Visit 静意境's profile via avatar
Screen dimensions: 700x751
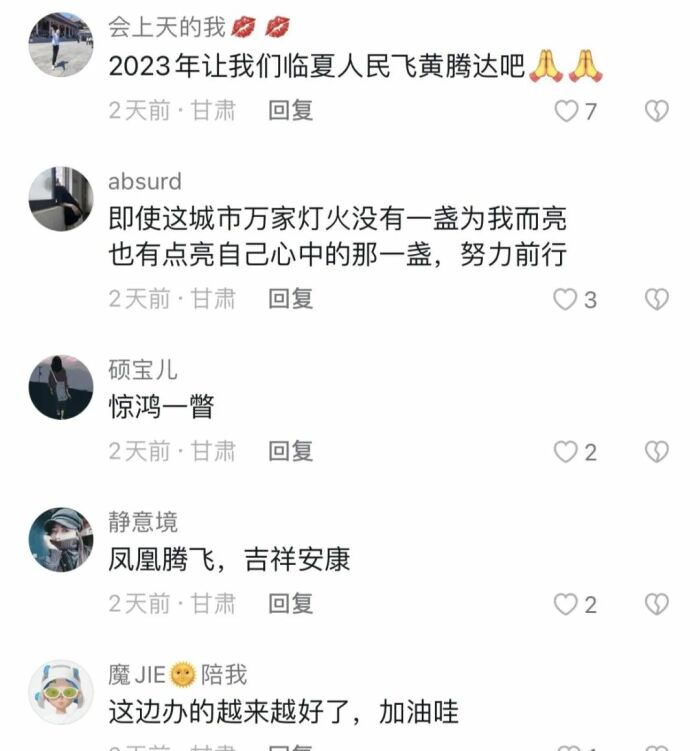coord(61,540)
